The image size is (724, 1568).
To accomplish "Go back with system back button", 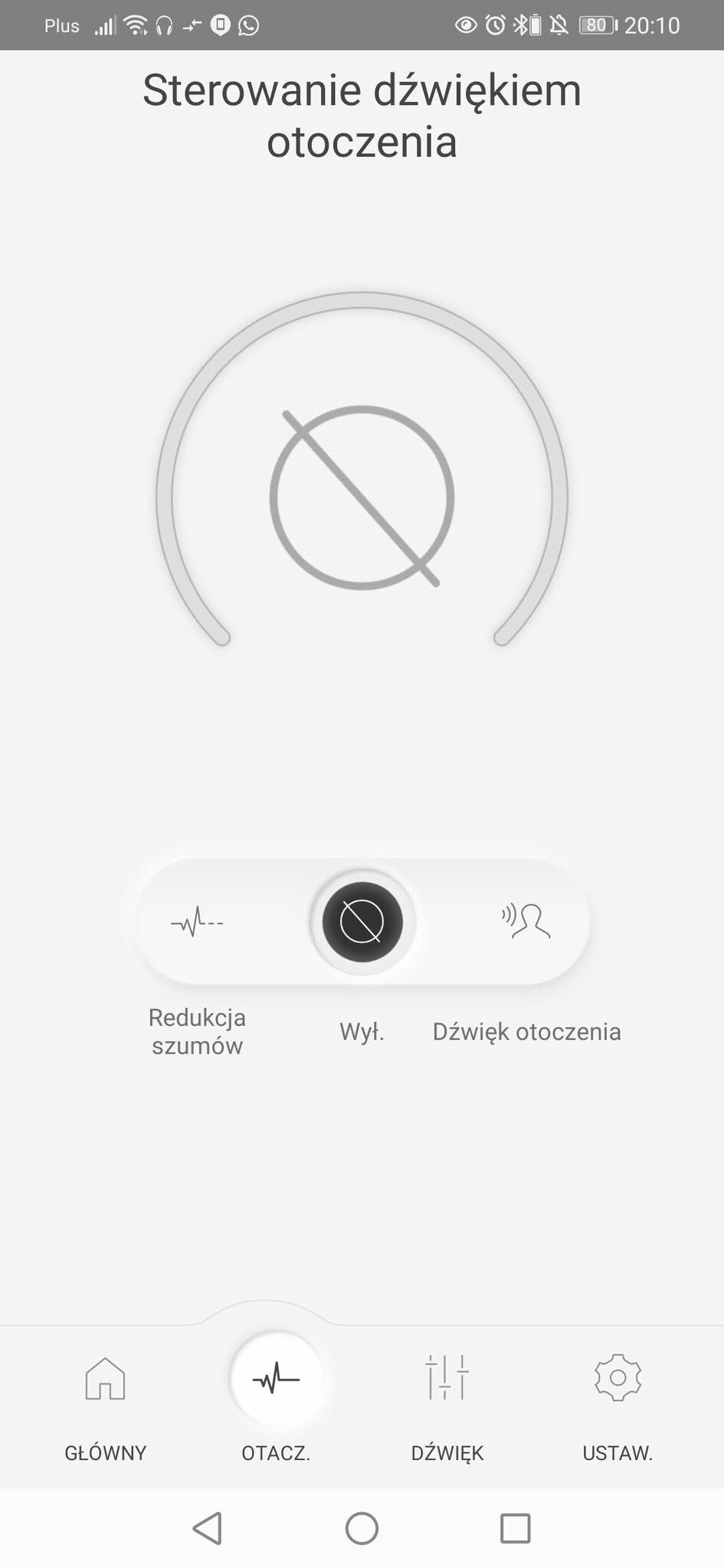I will point(208,1528).
